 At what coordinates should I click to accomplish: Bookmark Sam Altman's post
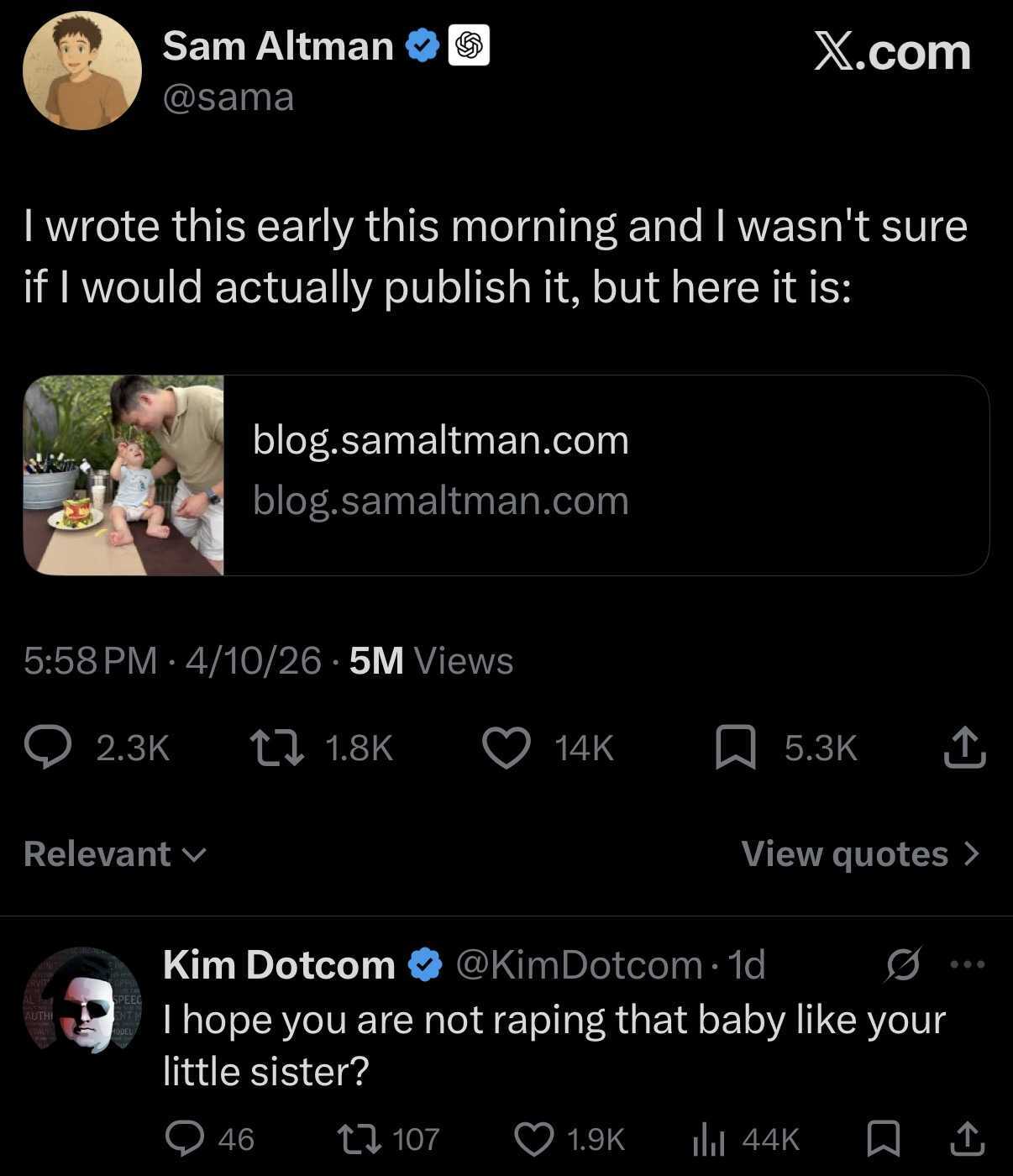click(x=736, y=748)
